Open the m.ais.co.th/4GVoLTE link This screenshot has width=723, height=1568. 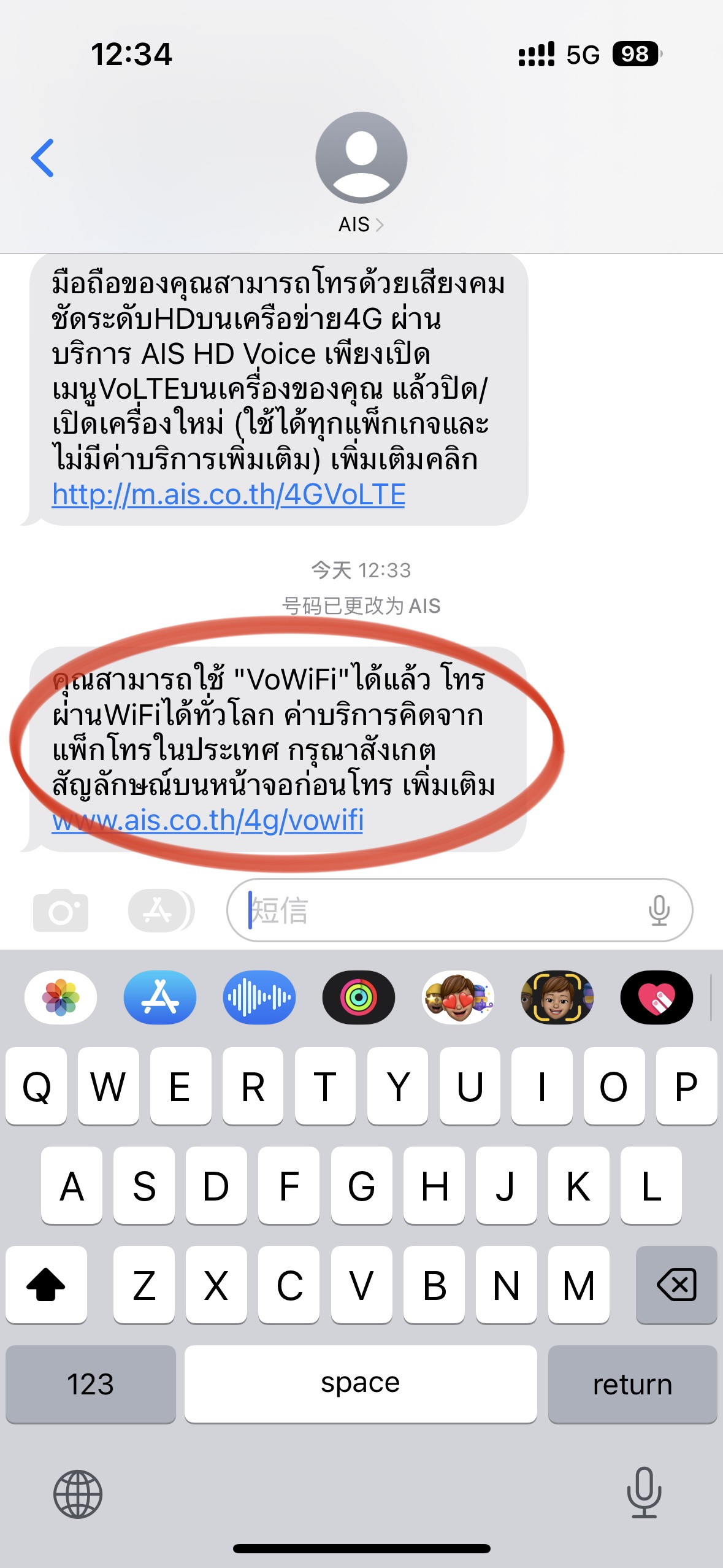pos(229,494)
